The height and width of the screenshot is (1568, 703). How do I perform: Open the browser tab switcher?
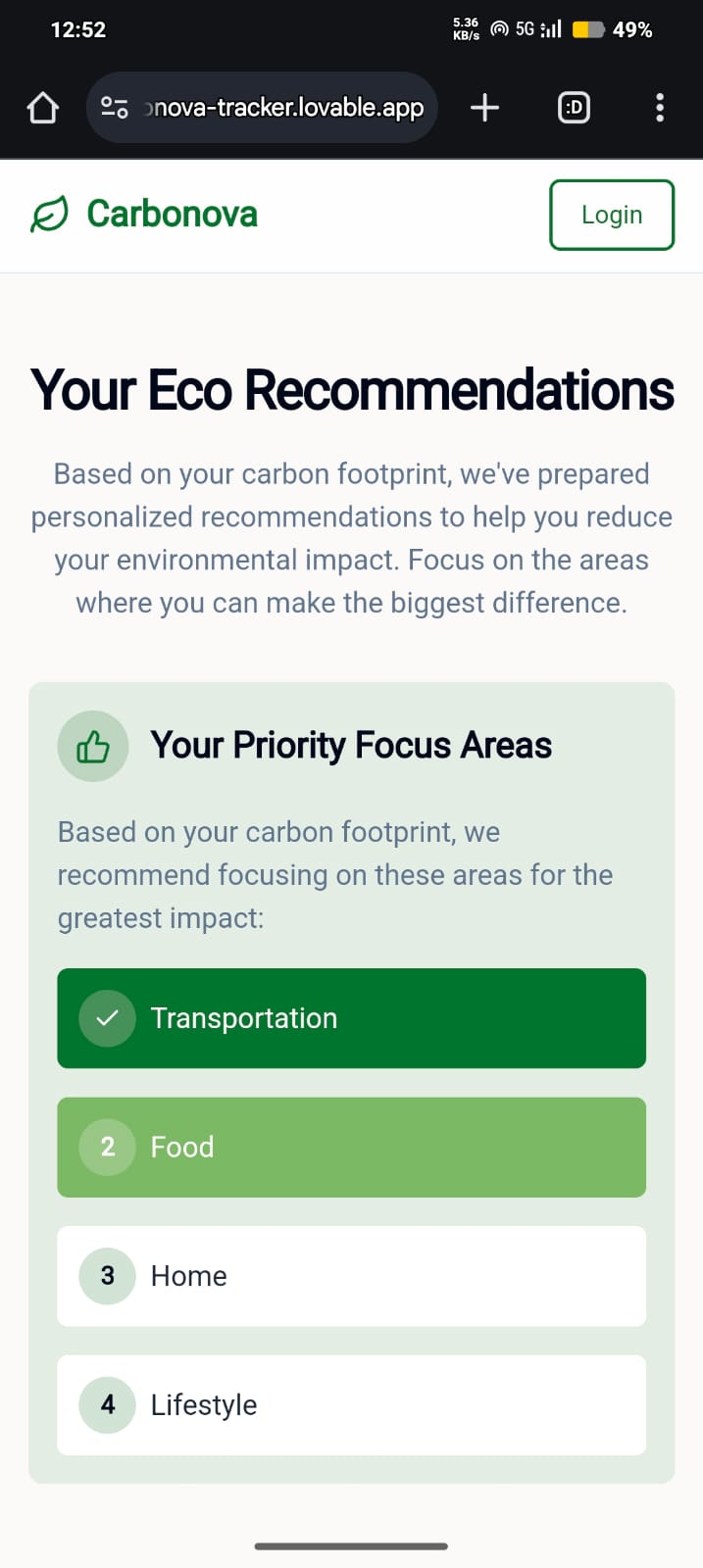(x=574, y=108)
